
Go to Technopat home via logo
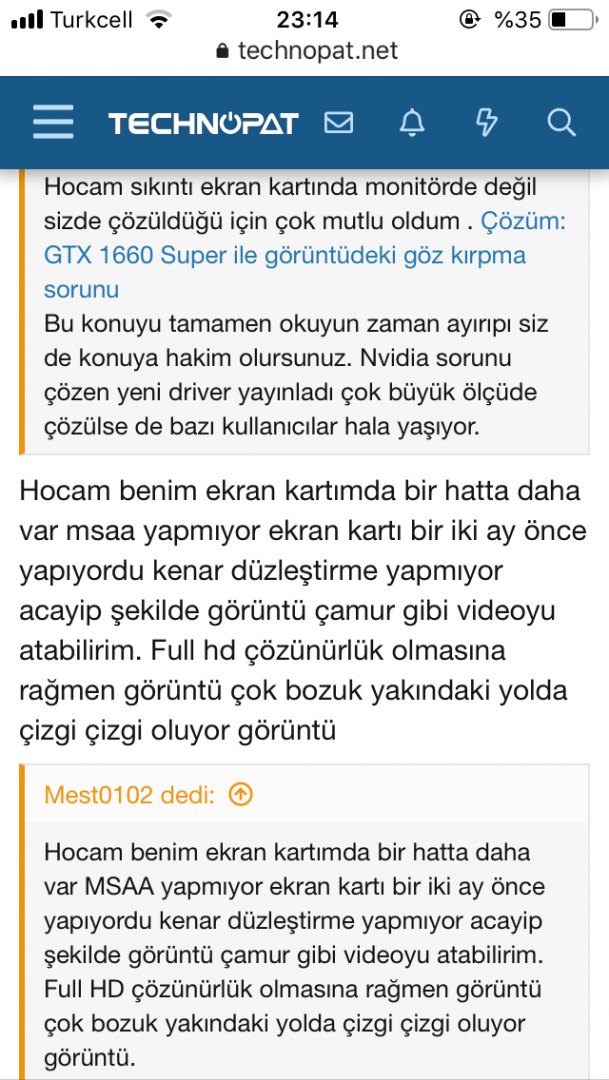[x=203, y=123]
